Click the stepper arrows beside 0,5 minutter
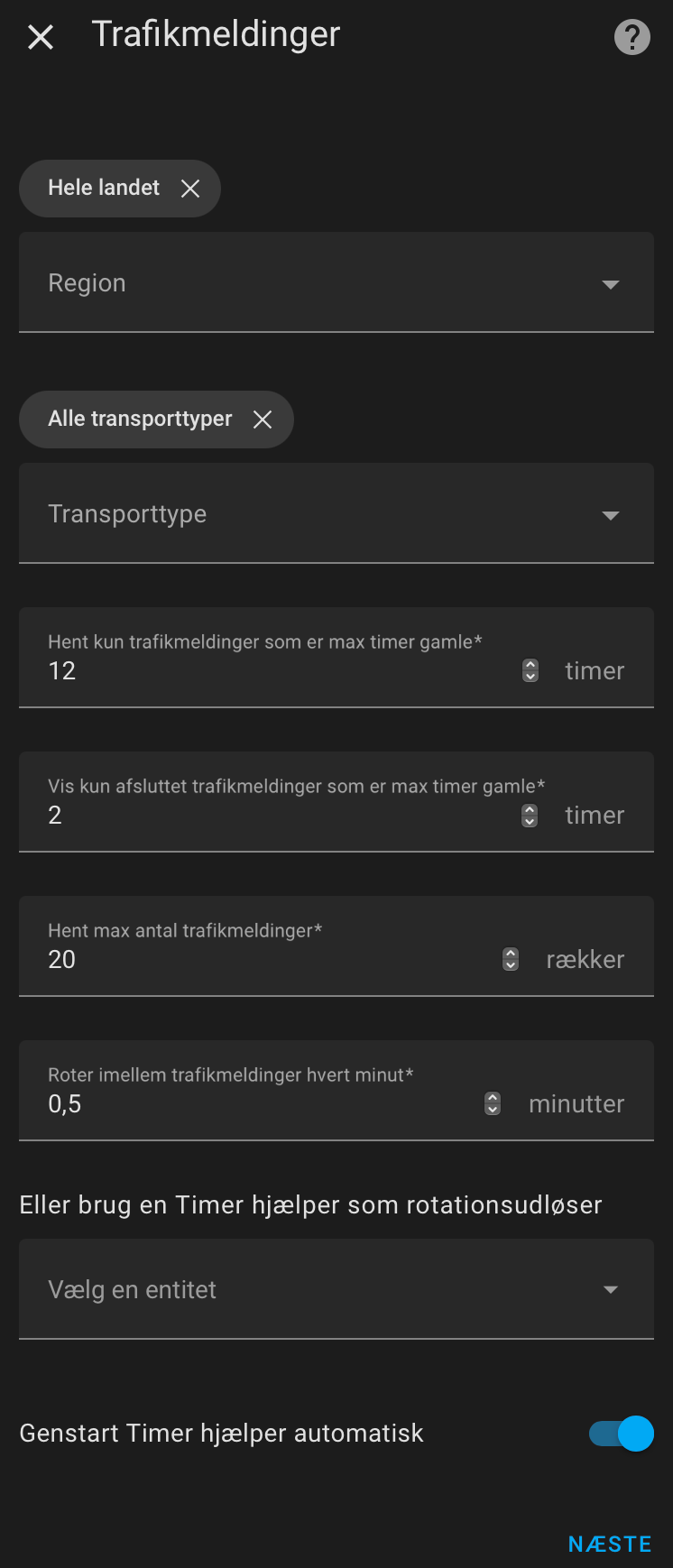The width and height of the screenshot is (673, 1568). tap(492, 1103)
